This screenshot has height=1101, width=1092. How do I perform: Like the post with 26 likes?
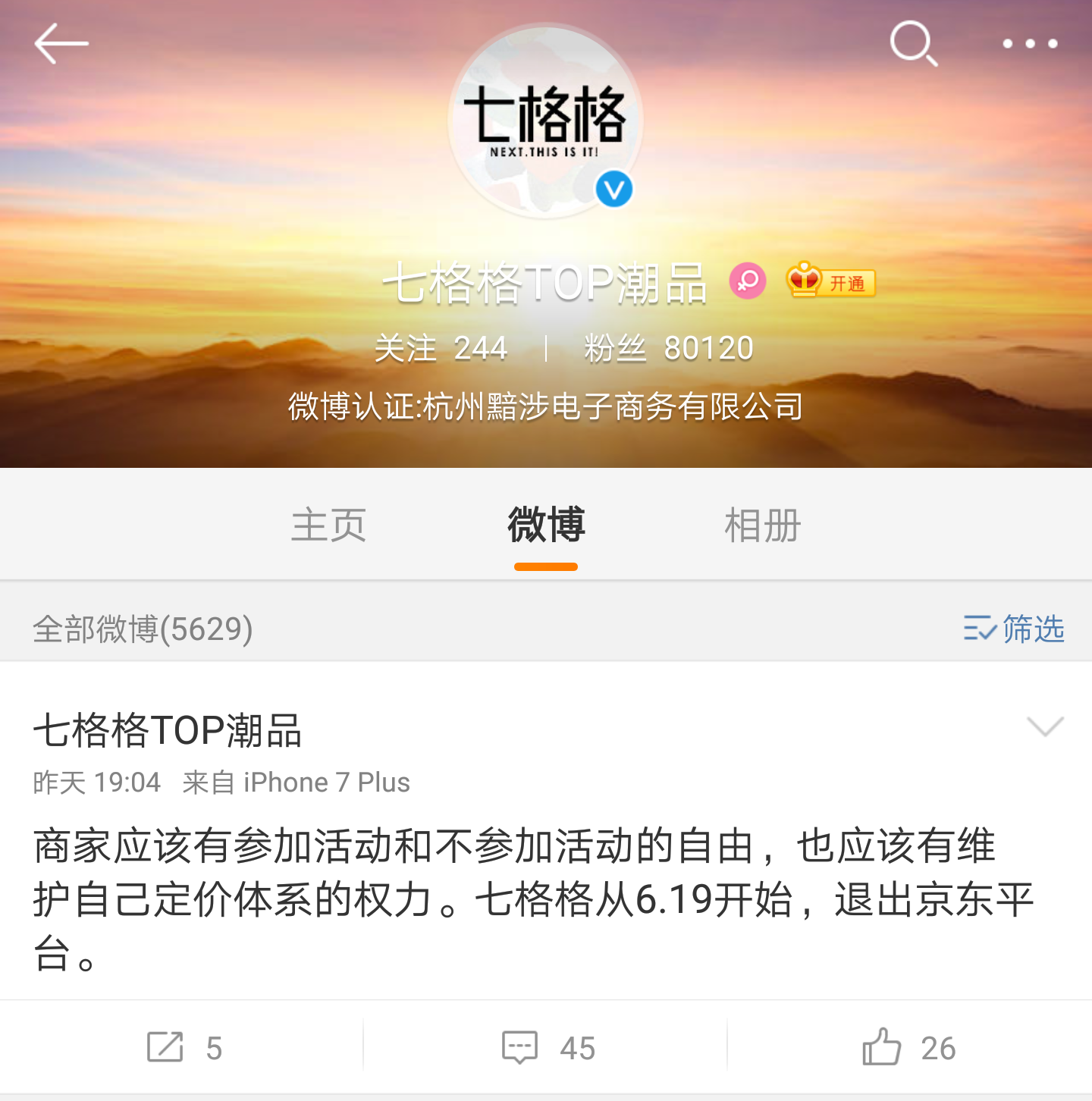tap(908, 1048)
